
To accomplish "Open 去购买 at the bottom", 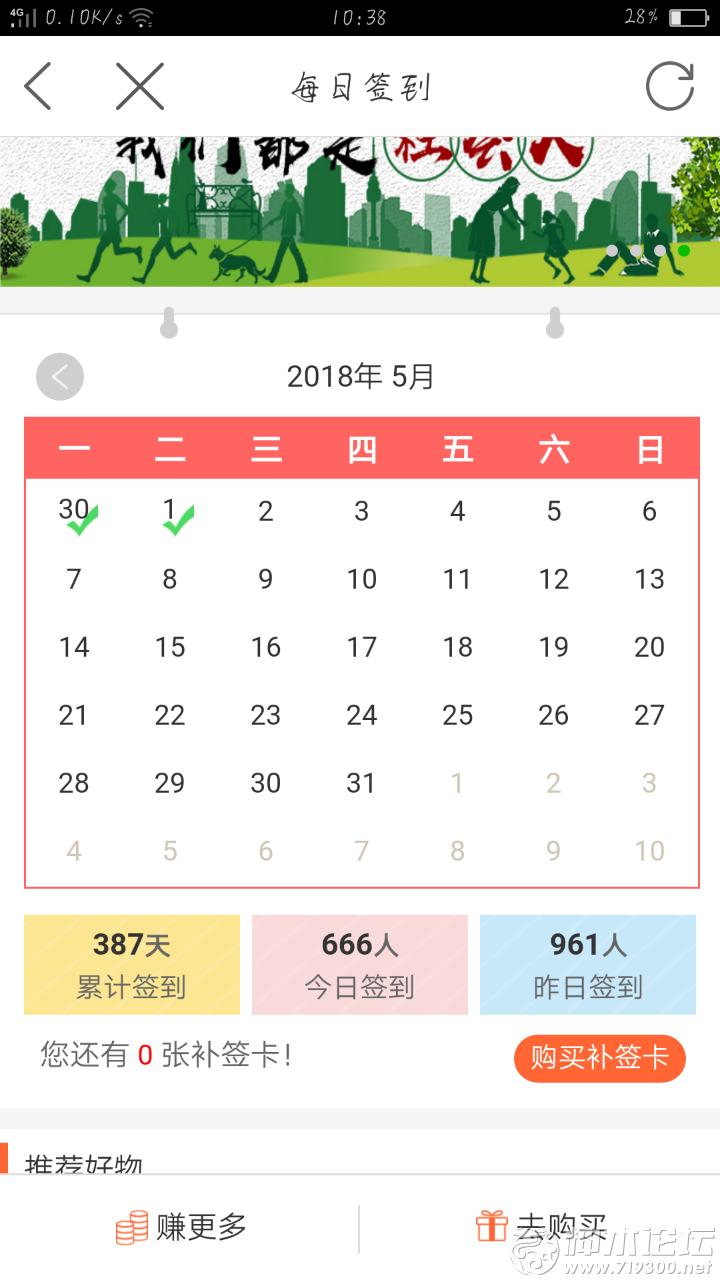I will click(542, 1227).
